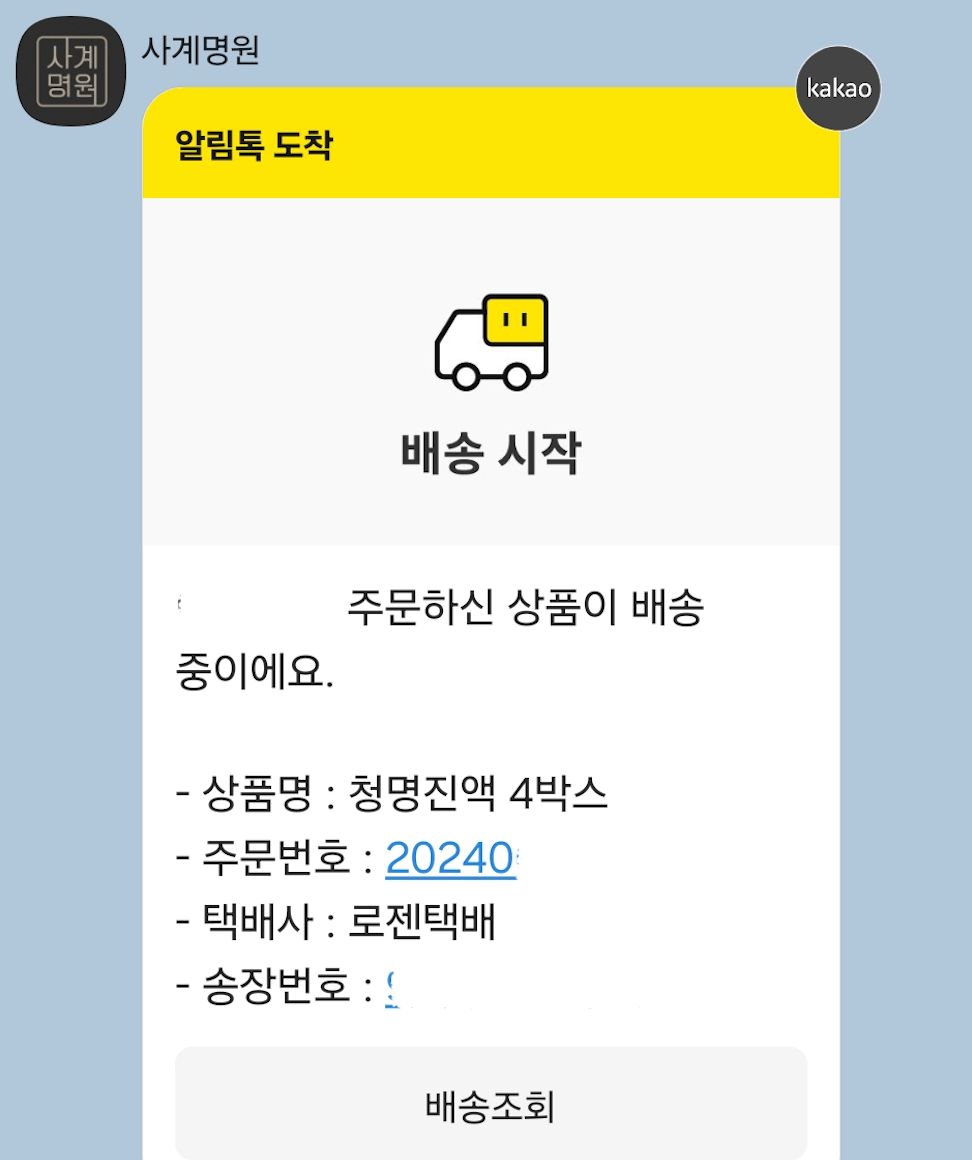Click the yellow cargo box on the truck icon

click(x=516, y=317)
